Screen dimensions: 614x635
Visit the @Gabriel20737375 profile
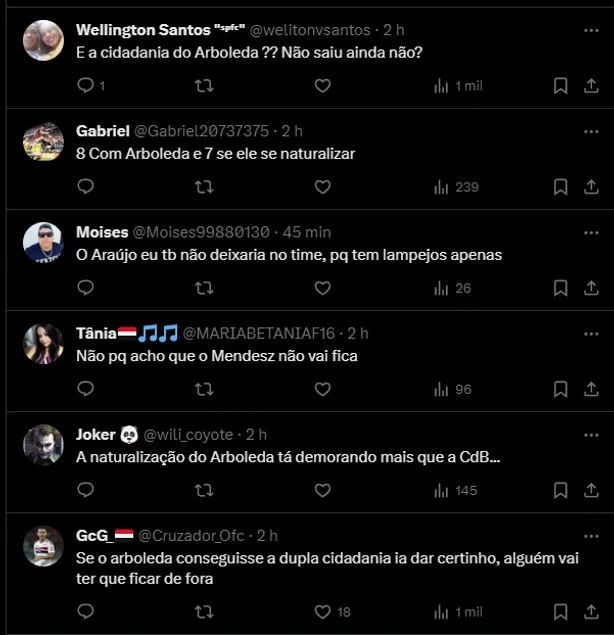click(x=201, y=131)
